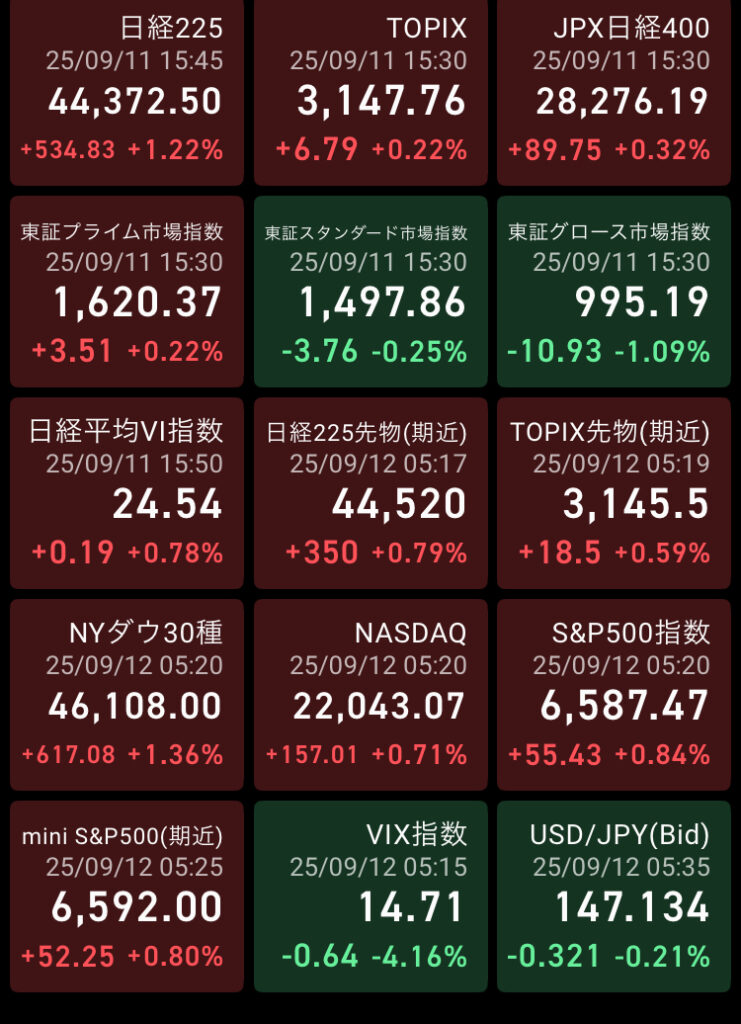Open 東証スタンダード市場指数 tile
Image resolution: width=741 pixels, height=1024 pixels.
[x=370, y=291]
